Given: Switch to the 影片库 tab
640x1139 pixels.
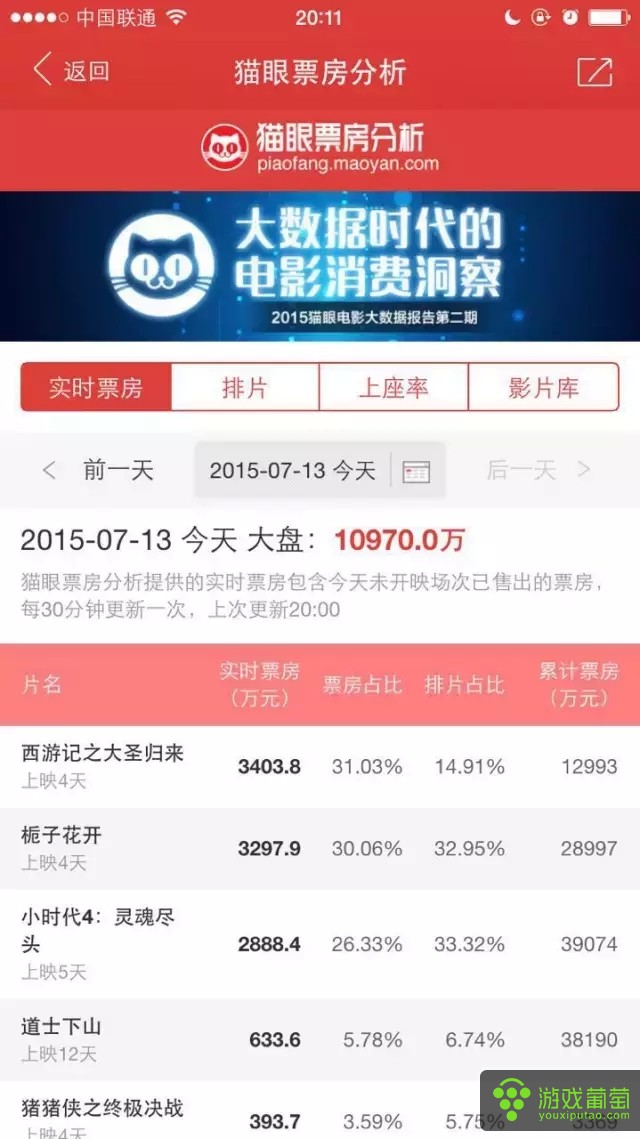Looking at the screenshot, I should tap(544, 387).
